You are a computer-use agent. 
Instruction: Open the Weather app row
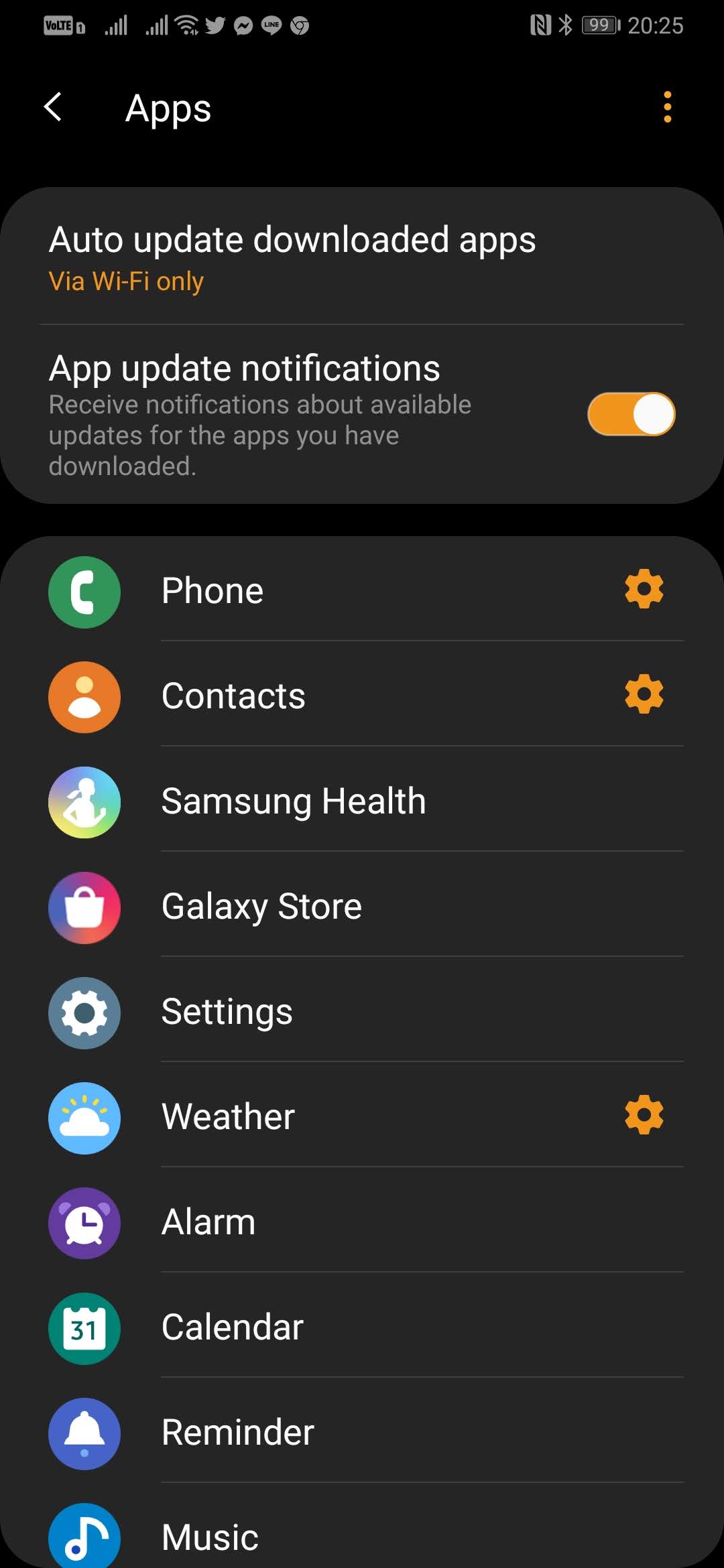pos(335,1116)
